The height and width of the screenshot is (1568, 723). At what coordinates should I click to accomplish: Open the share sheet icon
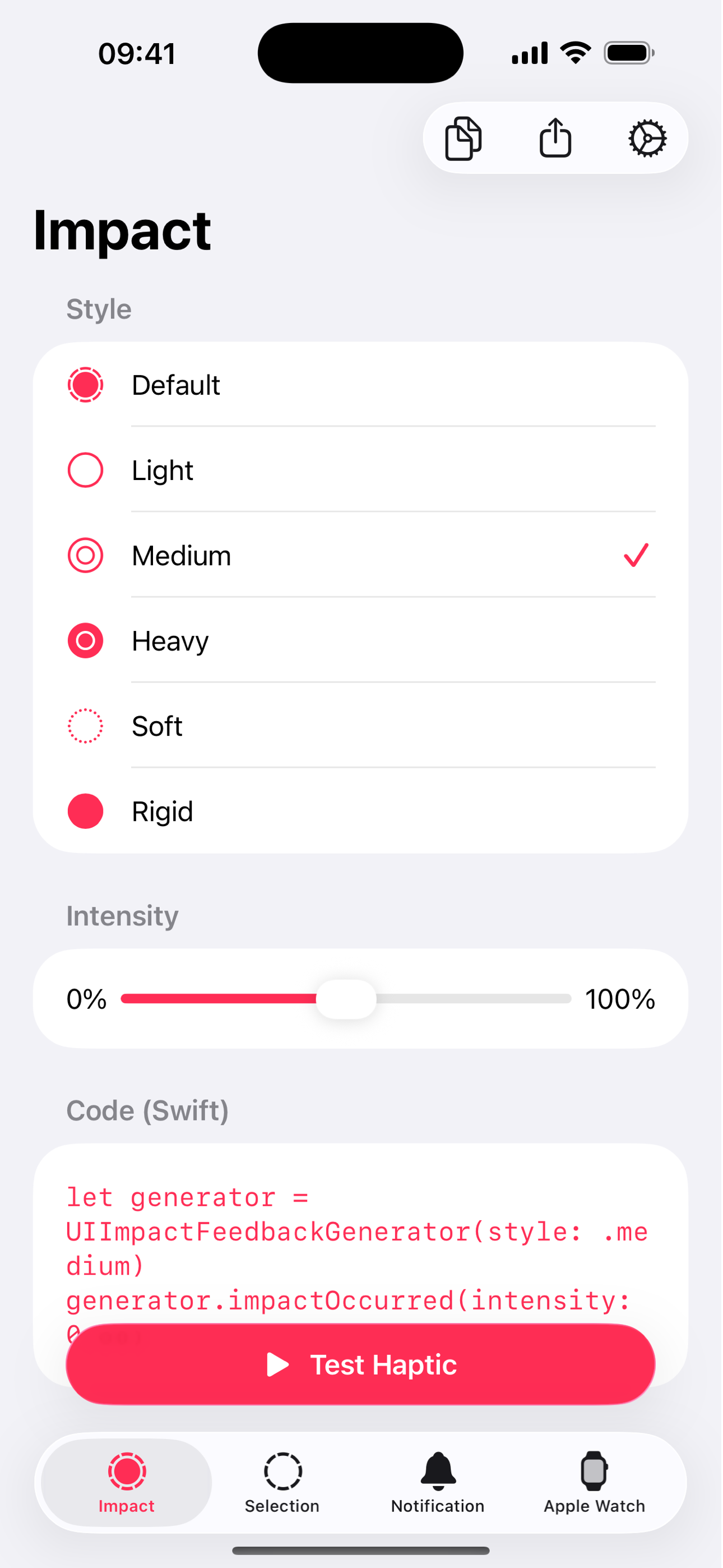[x=556, y=137]
